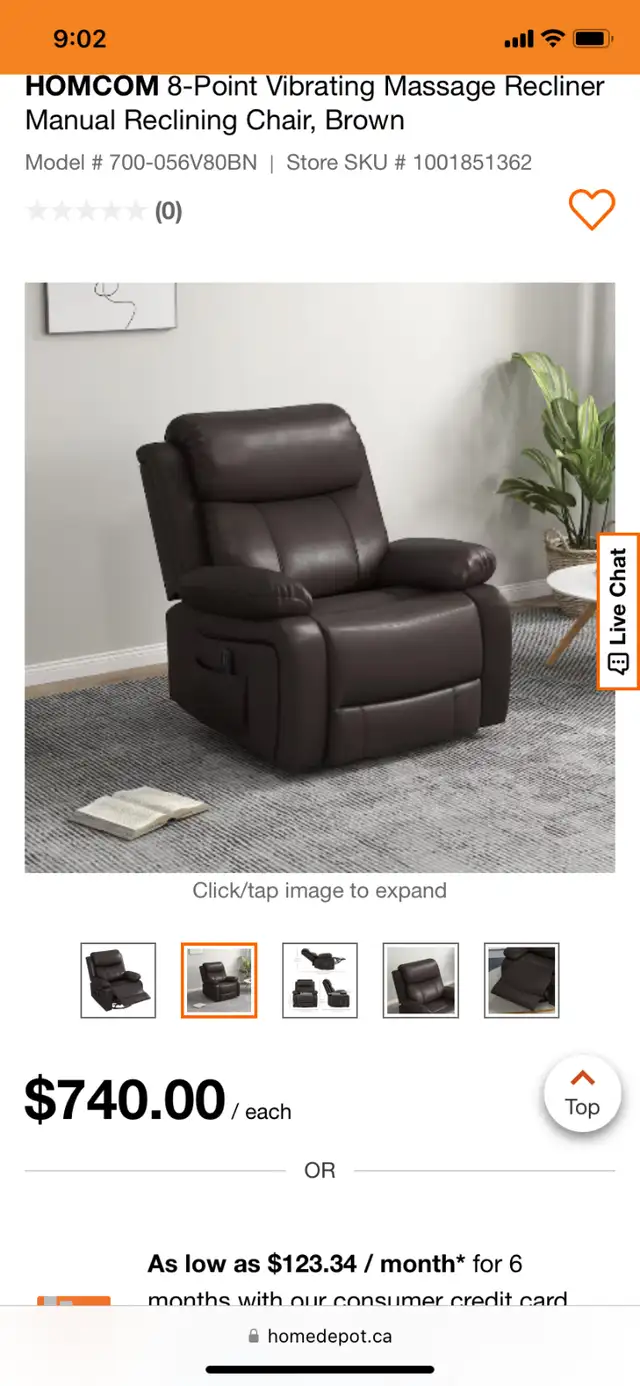This screenshot has width=640, height=1386.
Task: Jump back to Top of page
Action: 582,1093
